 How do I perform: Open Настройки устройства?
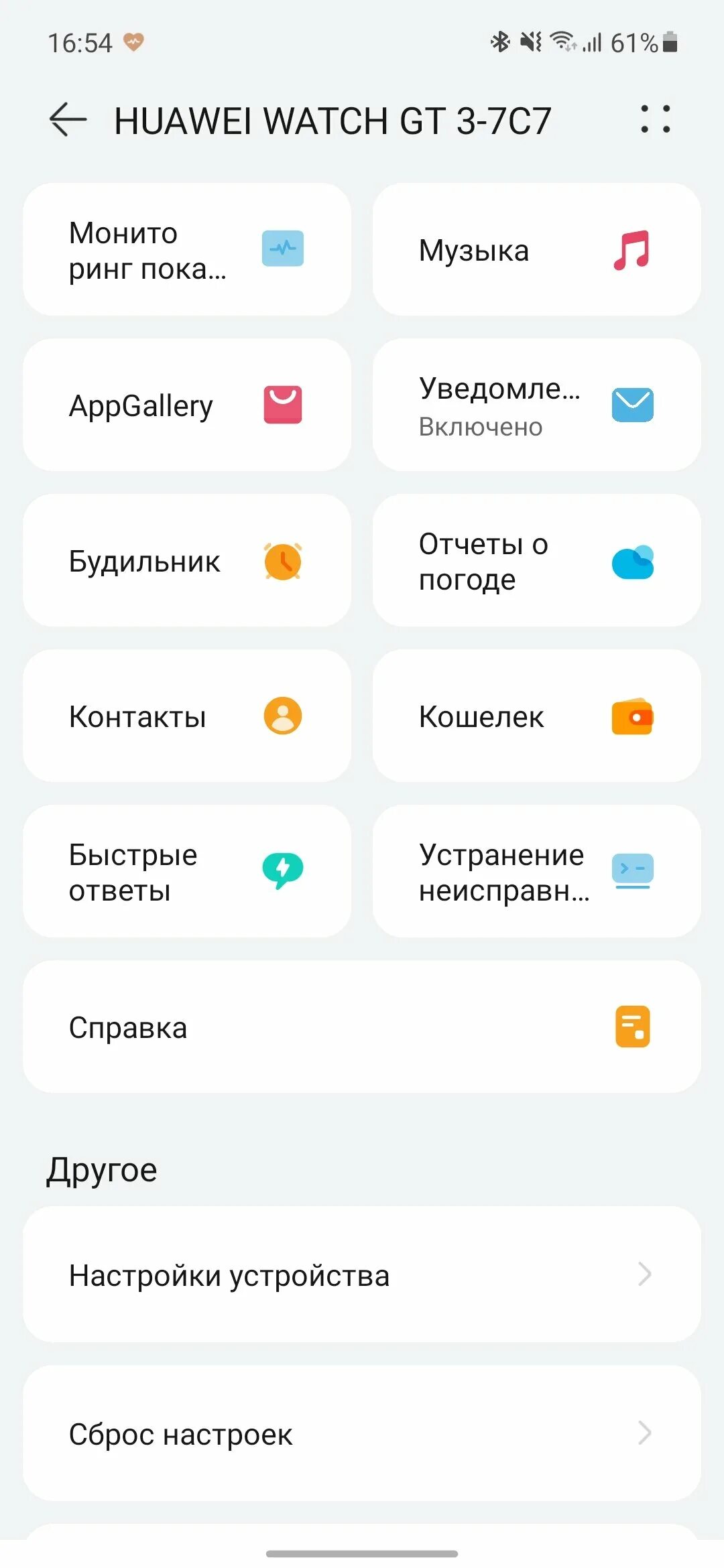click(x=362, y=1275)
